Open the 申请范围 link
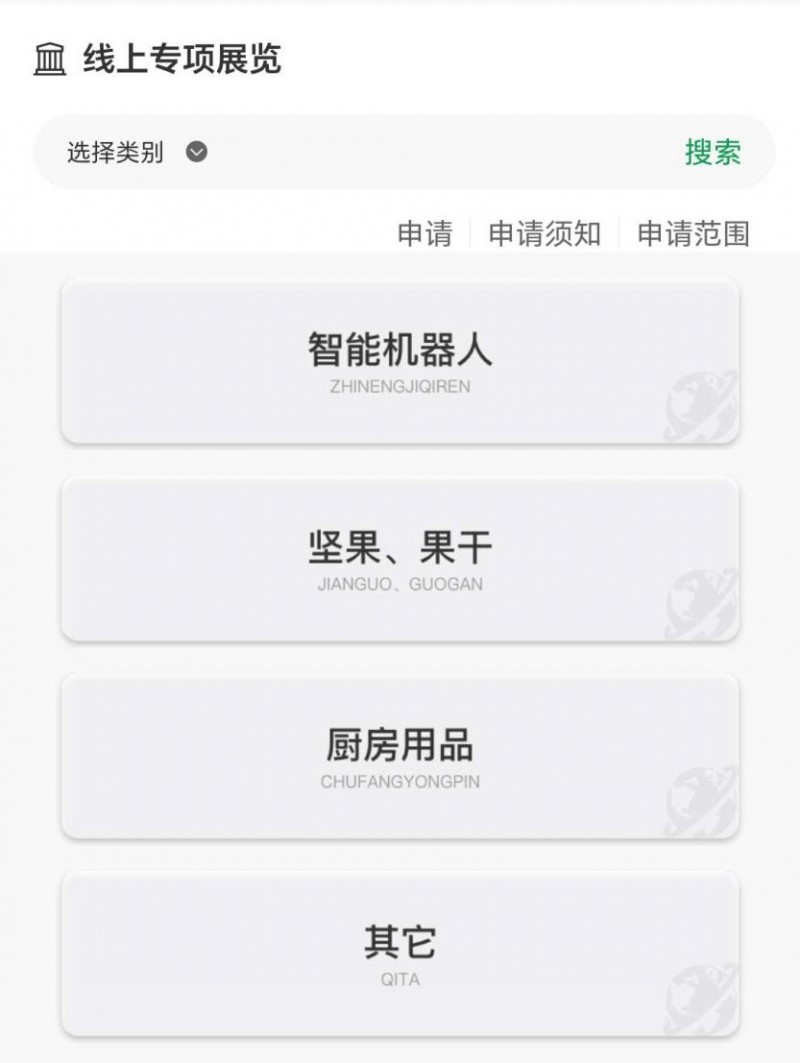This screenshot has height=1063, width=800. coord(693,234)
